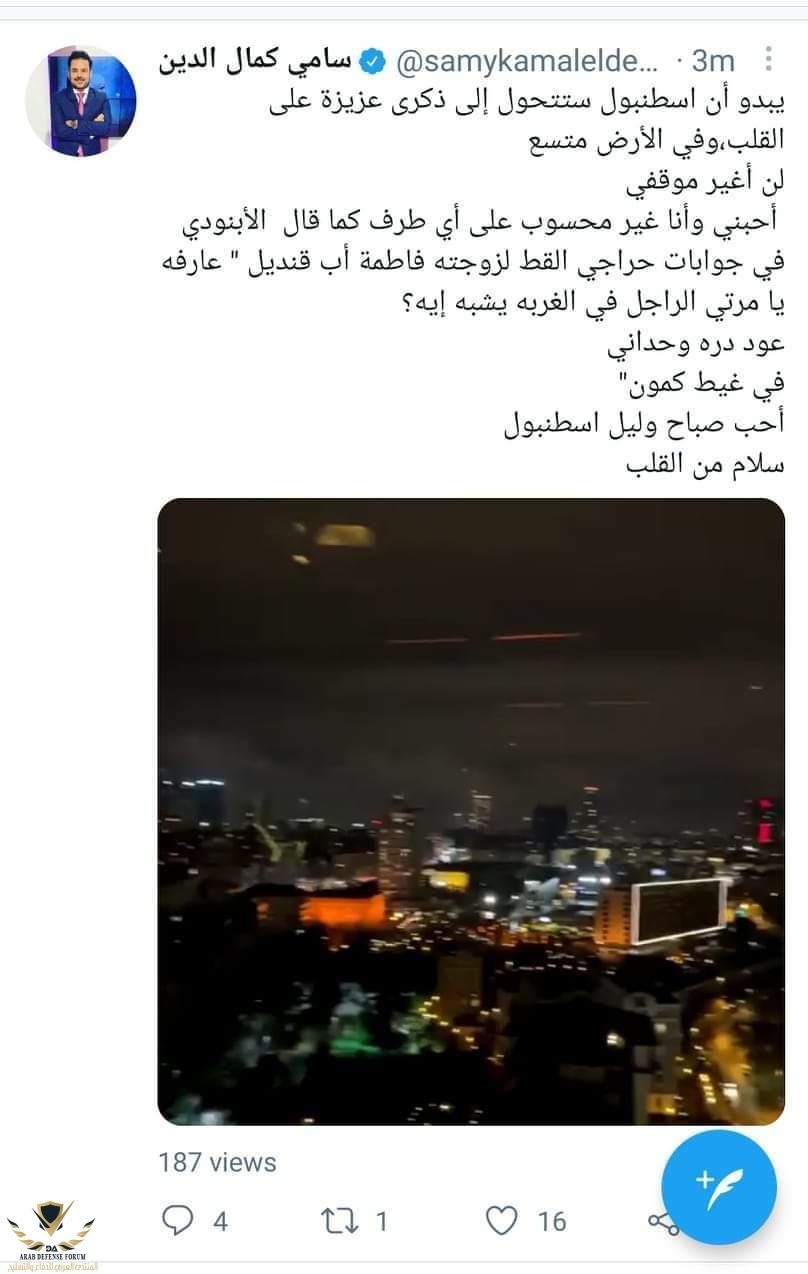This screenshot has height=1274, width=808.
Task: Open the @samykamalelde... profile handle
Action: (x=528, y=61)
